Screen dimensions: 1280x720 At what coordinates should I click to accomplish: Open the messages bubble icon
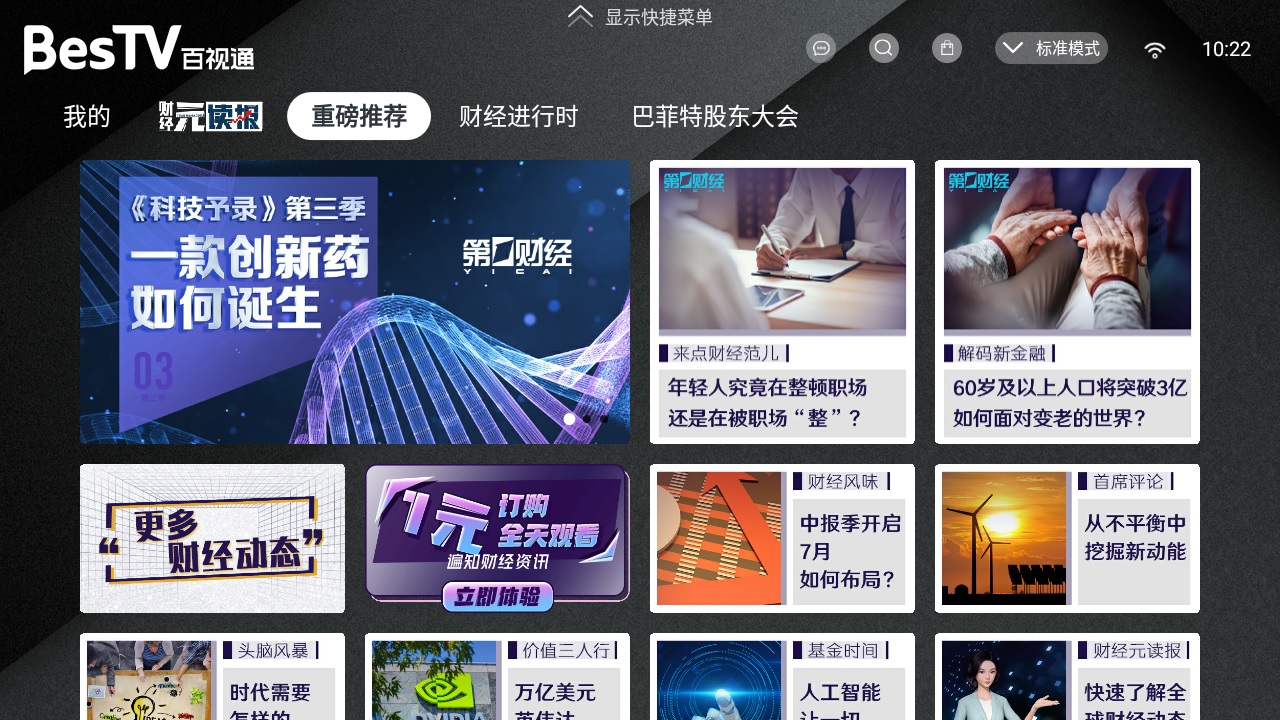click(821, 48)
